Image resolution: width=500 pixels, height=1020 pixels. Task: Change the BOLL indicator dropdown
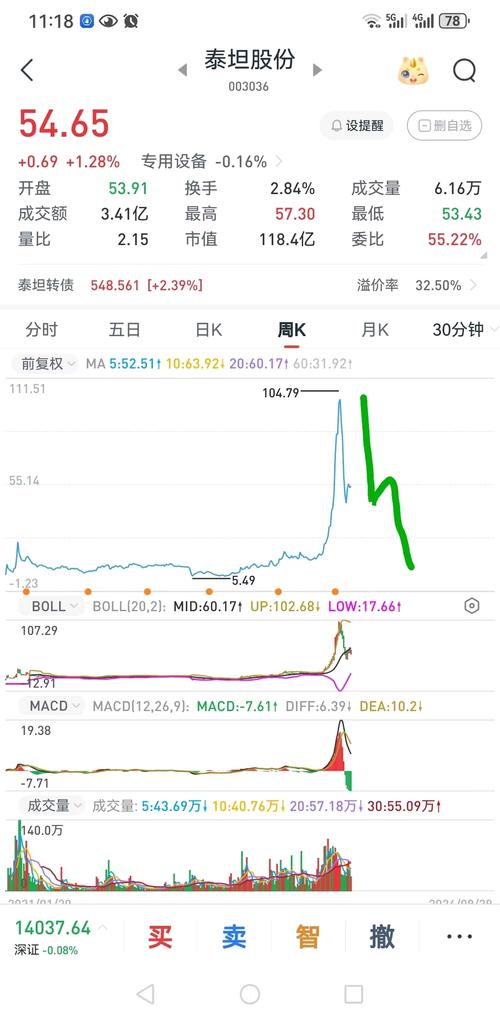coord(51,606)
